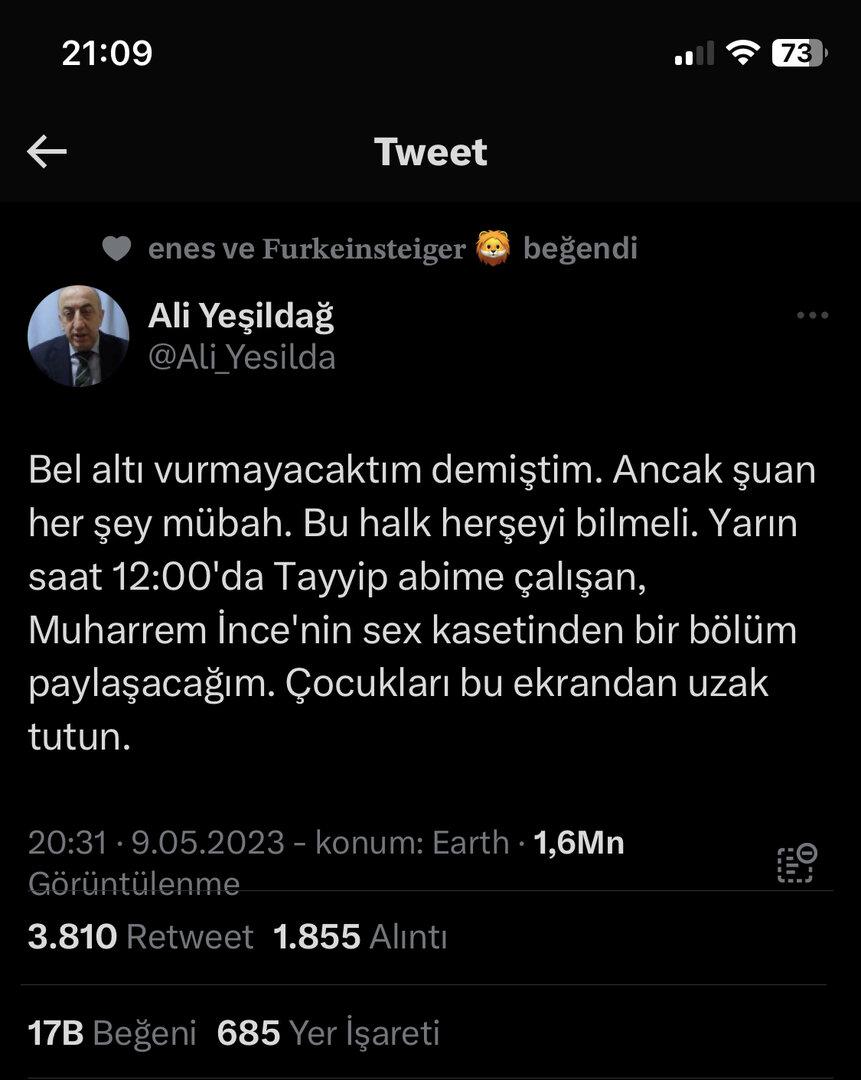View the 1.855 Alıntı quote tweets
Image resolution: width=861 pixels, height=1080 pixels.
point(360,937)
